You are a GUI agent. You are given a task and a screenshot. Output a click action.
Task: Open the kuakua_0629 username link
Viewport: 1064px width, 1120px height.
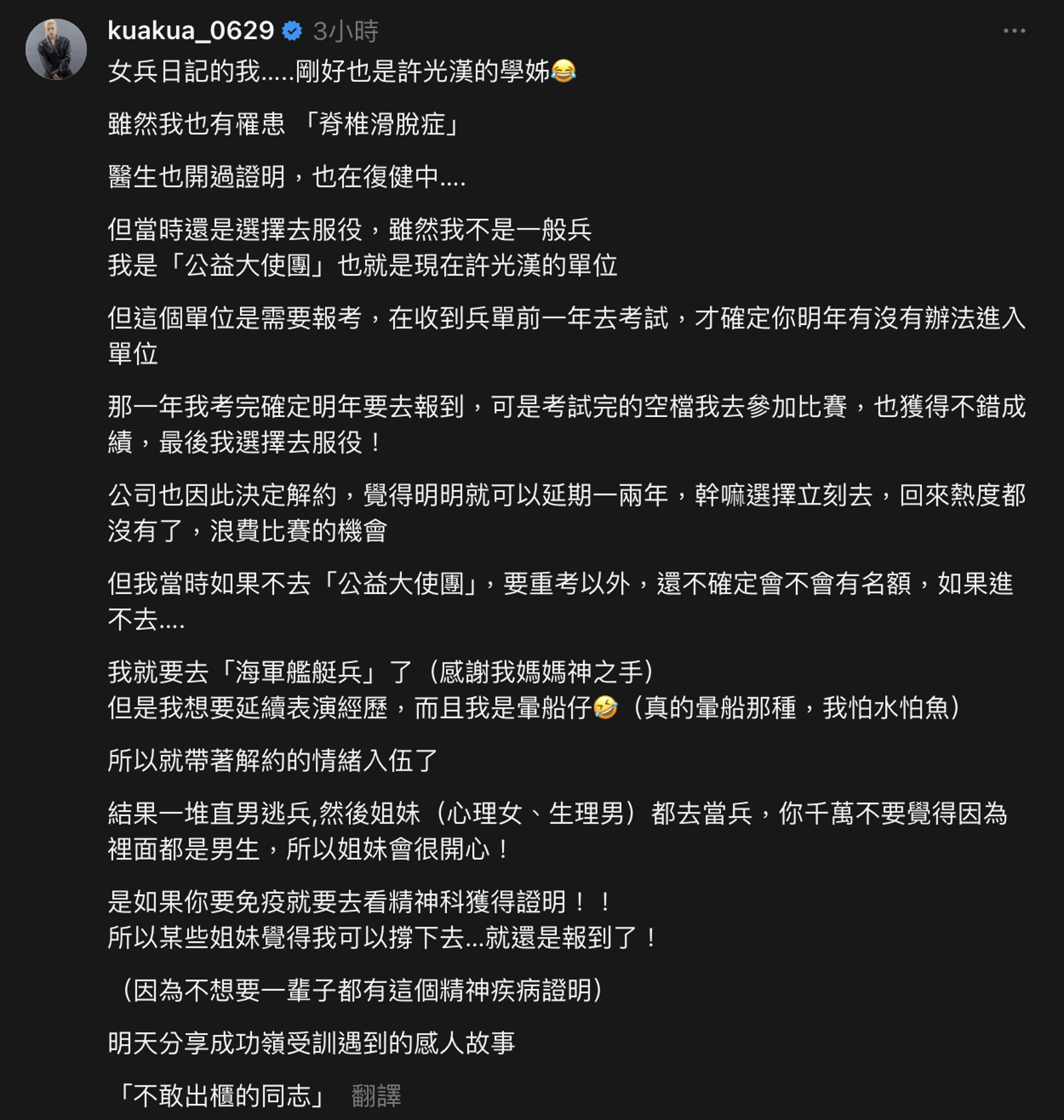tap(191, 31)
